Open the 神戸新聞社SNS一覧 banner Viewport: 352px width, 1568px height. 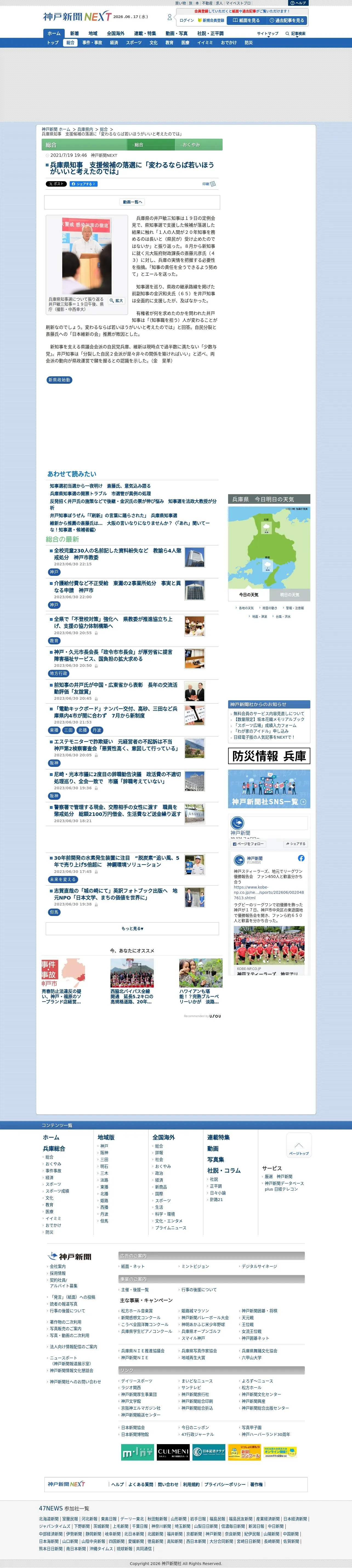tap(269, 789)
